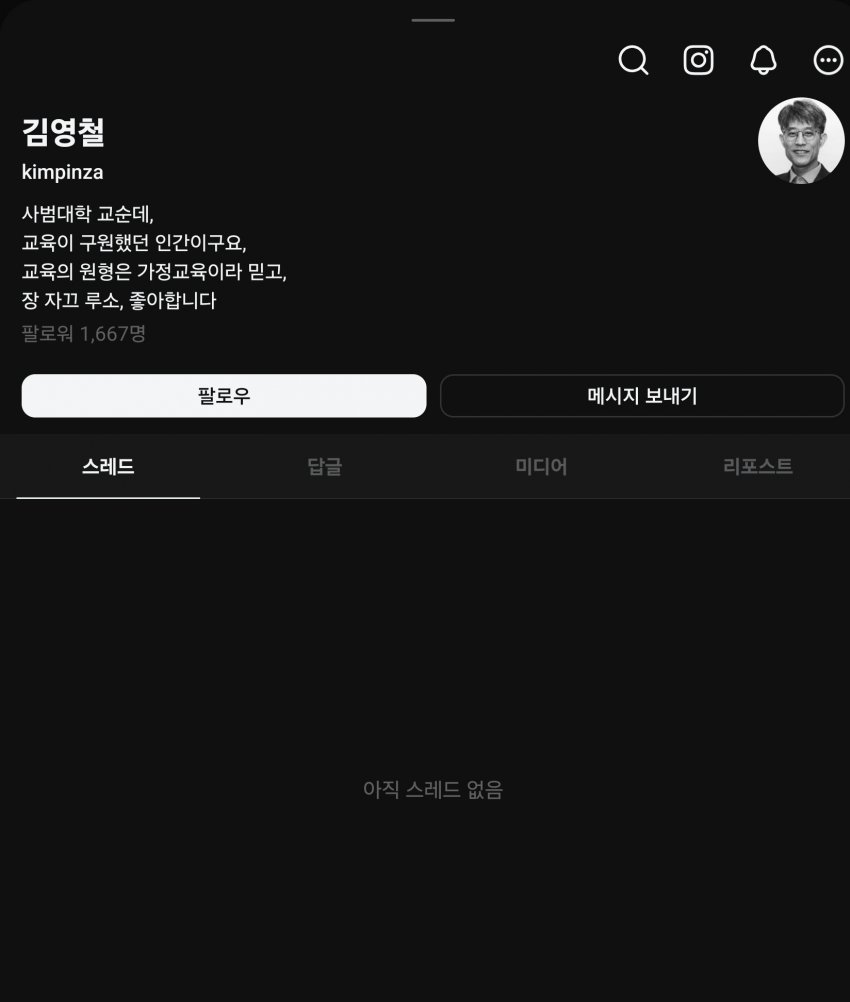Tap the notifications bell icon

763,60
